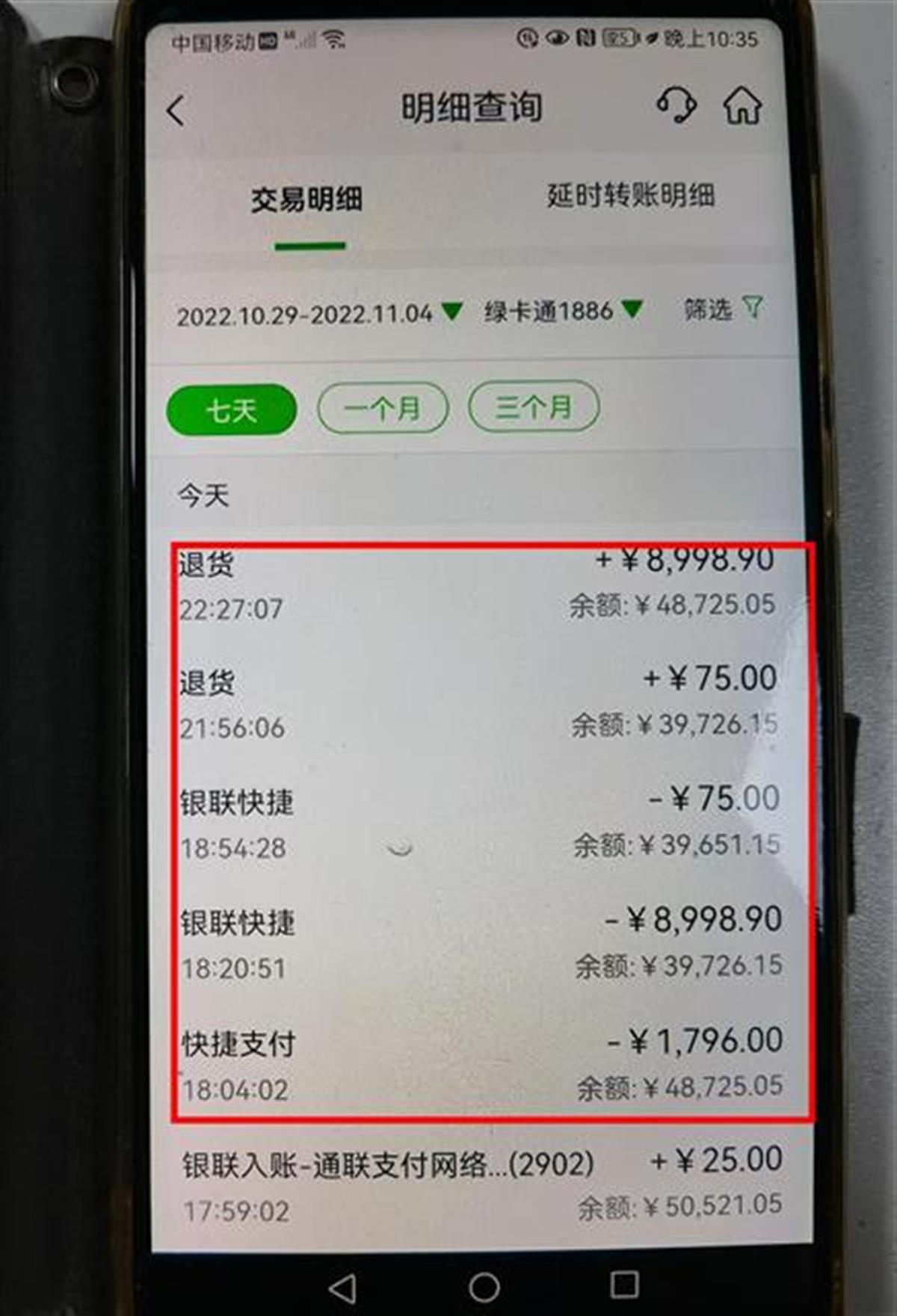Go back from 明细查询 page

coord(176,111)
